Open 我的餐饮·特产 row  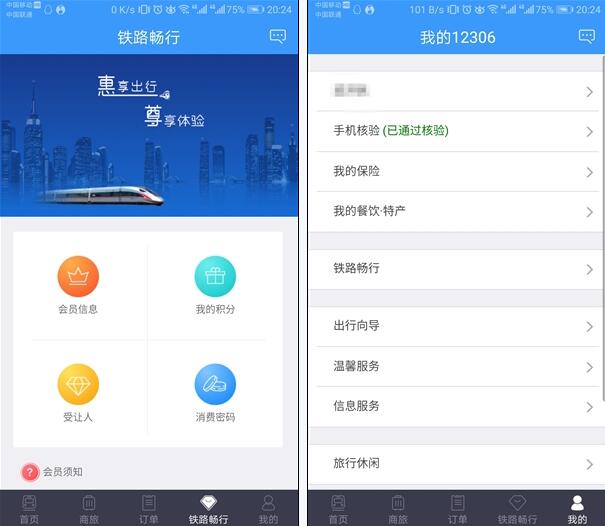click(x=456, y=211)
